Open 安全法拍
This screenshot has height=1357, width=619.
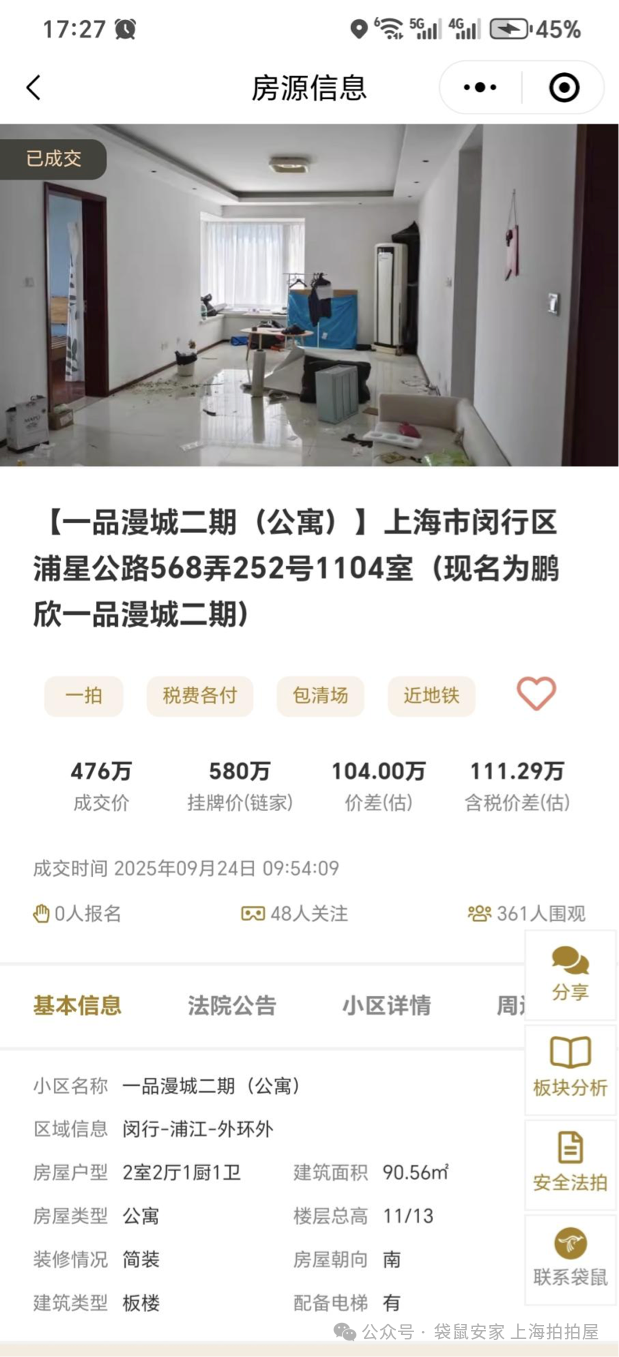(570, 1163)
